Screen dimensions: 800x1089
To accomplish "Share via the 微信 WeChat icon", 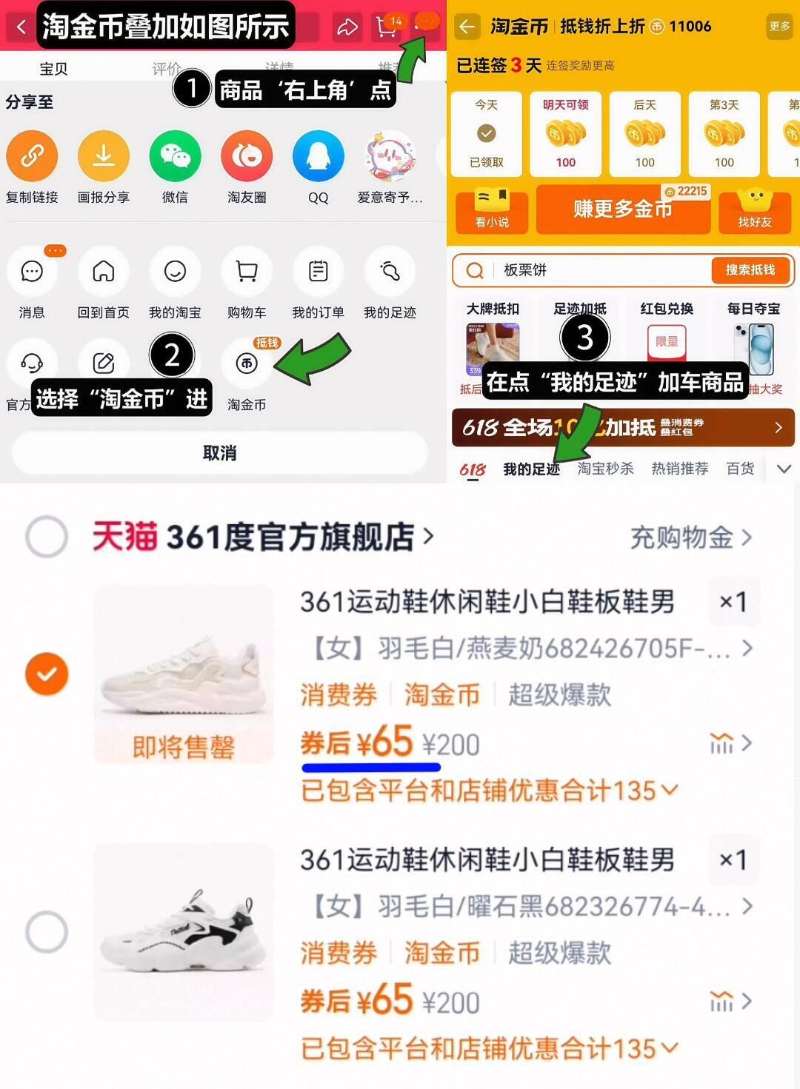I will 174,158.
